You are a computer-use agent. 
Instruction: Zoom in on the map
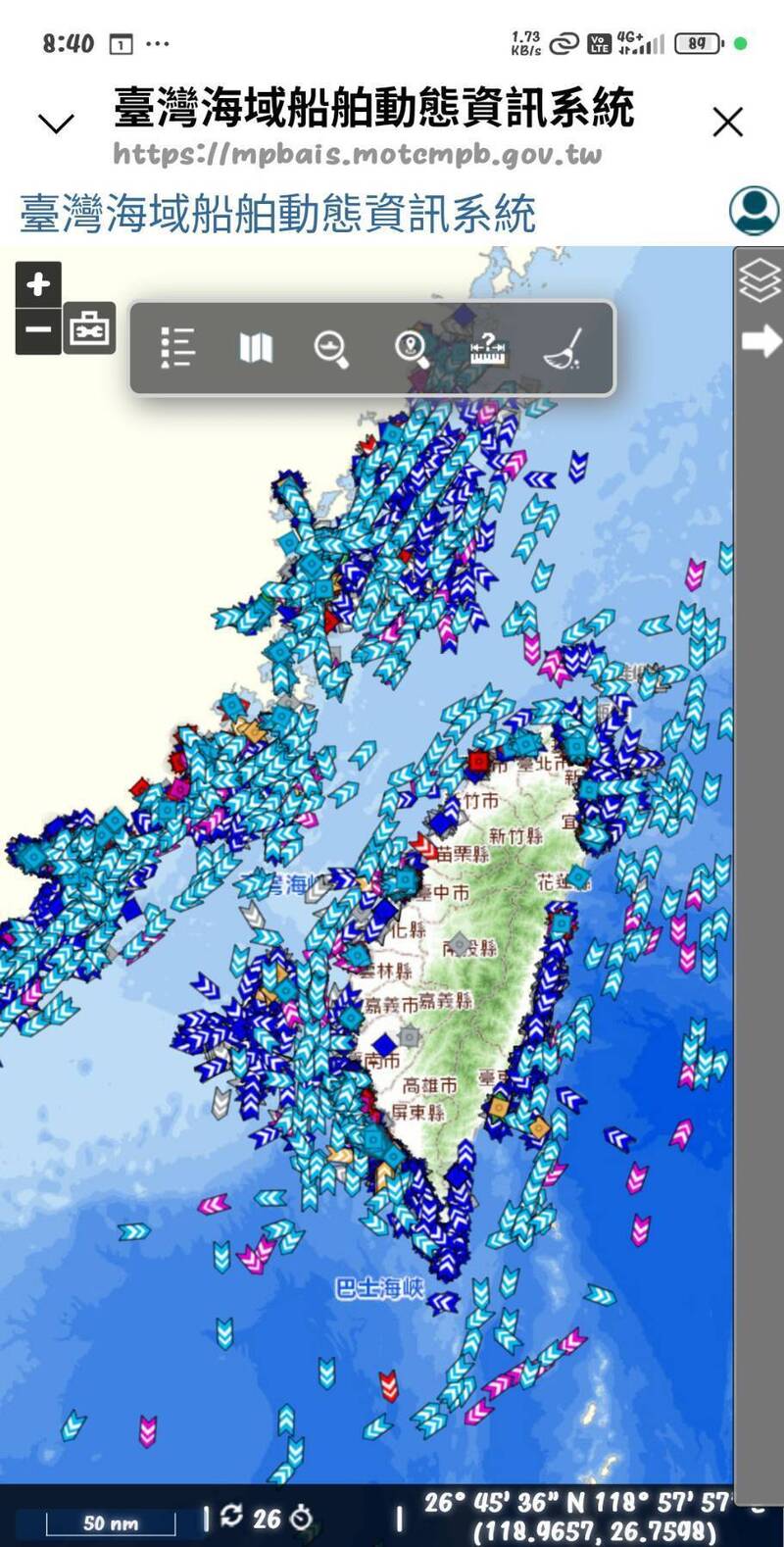[38, 284]
